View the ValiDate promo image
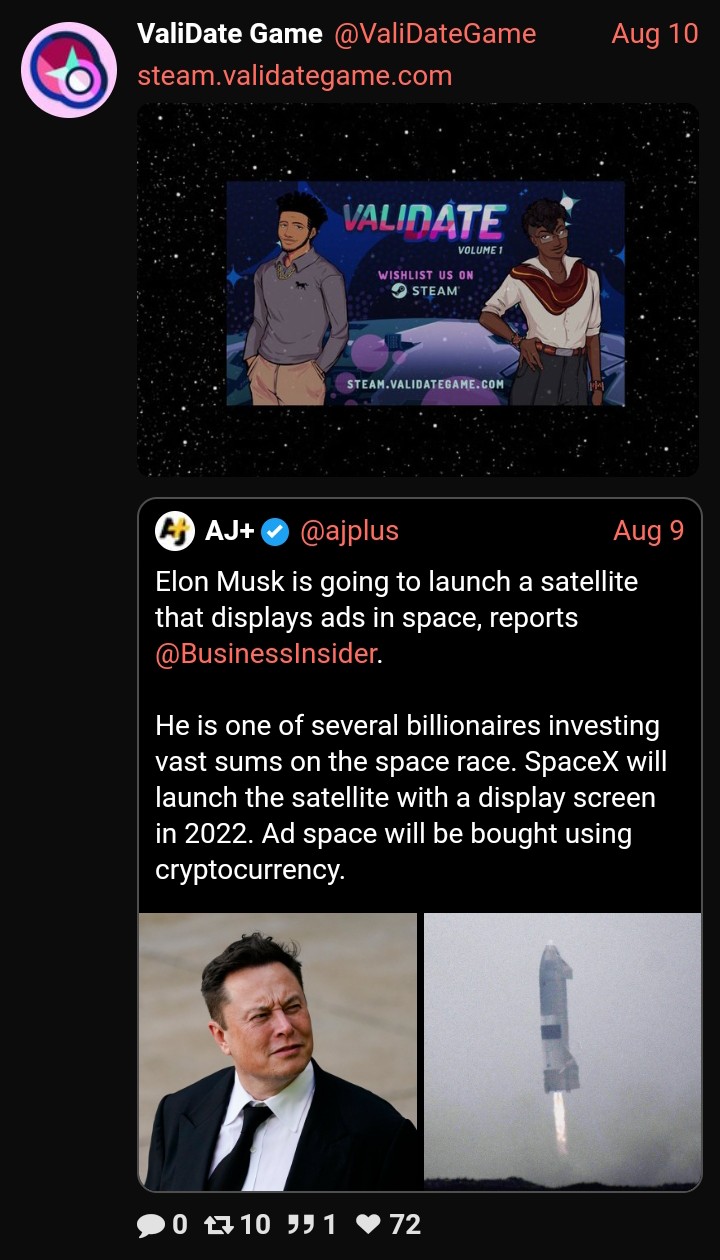The image size is (720, 1260). coord(418,290)
